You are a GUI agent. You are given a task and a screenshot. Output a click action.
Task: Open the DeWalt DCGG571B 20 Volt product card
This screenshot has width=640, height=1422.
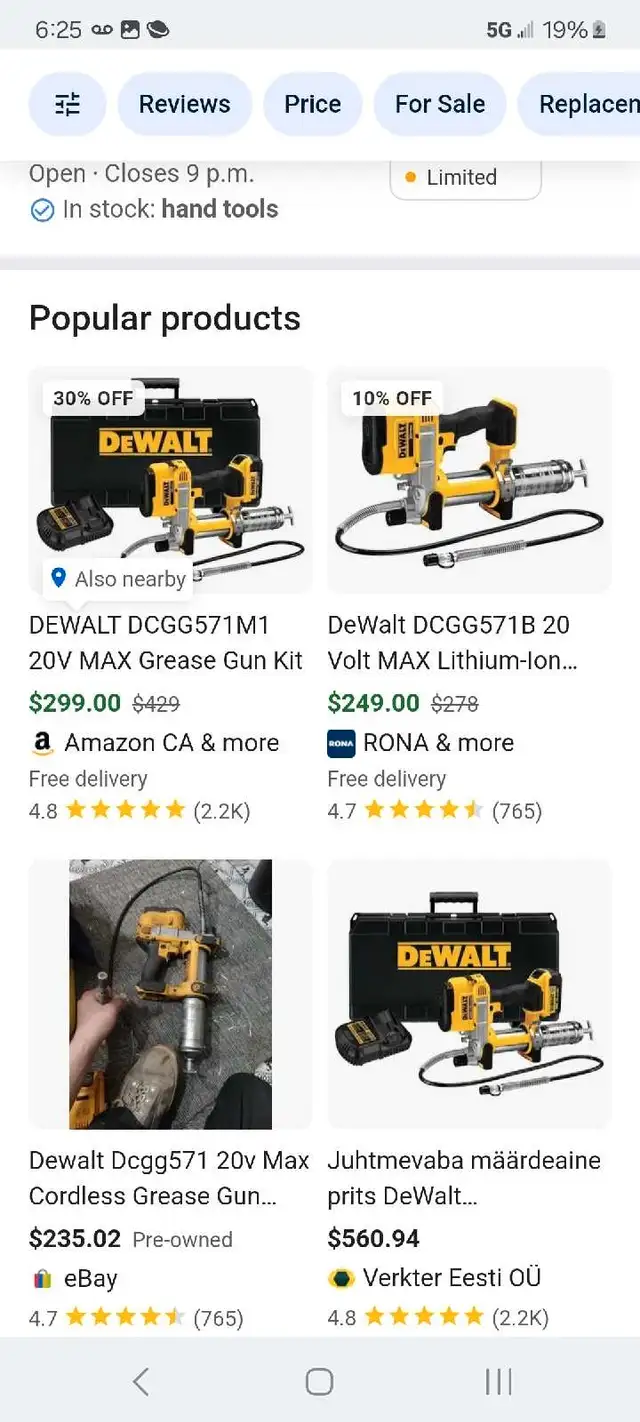469,596
